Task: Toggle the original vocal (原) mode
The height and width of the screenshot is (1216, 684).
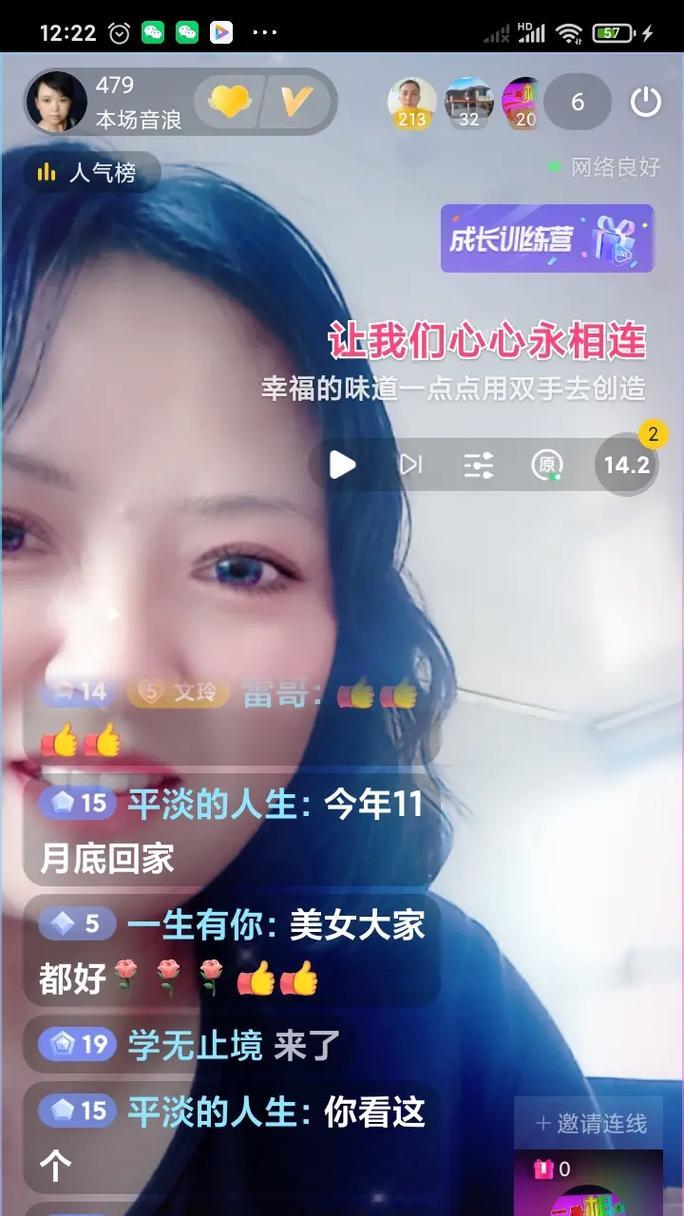Action: (x=546, y=465)
